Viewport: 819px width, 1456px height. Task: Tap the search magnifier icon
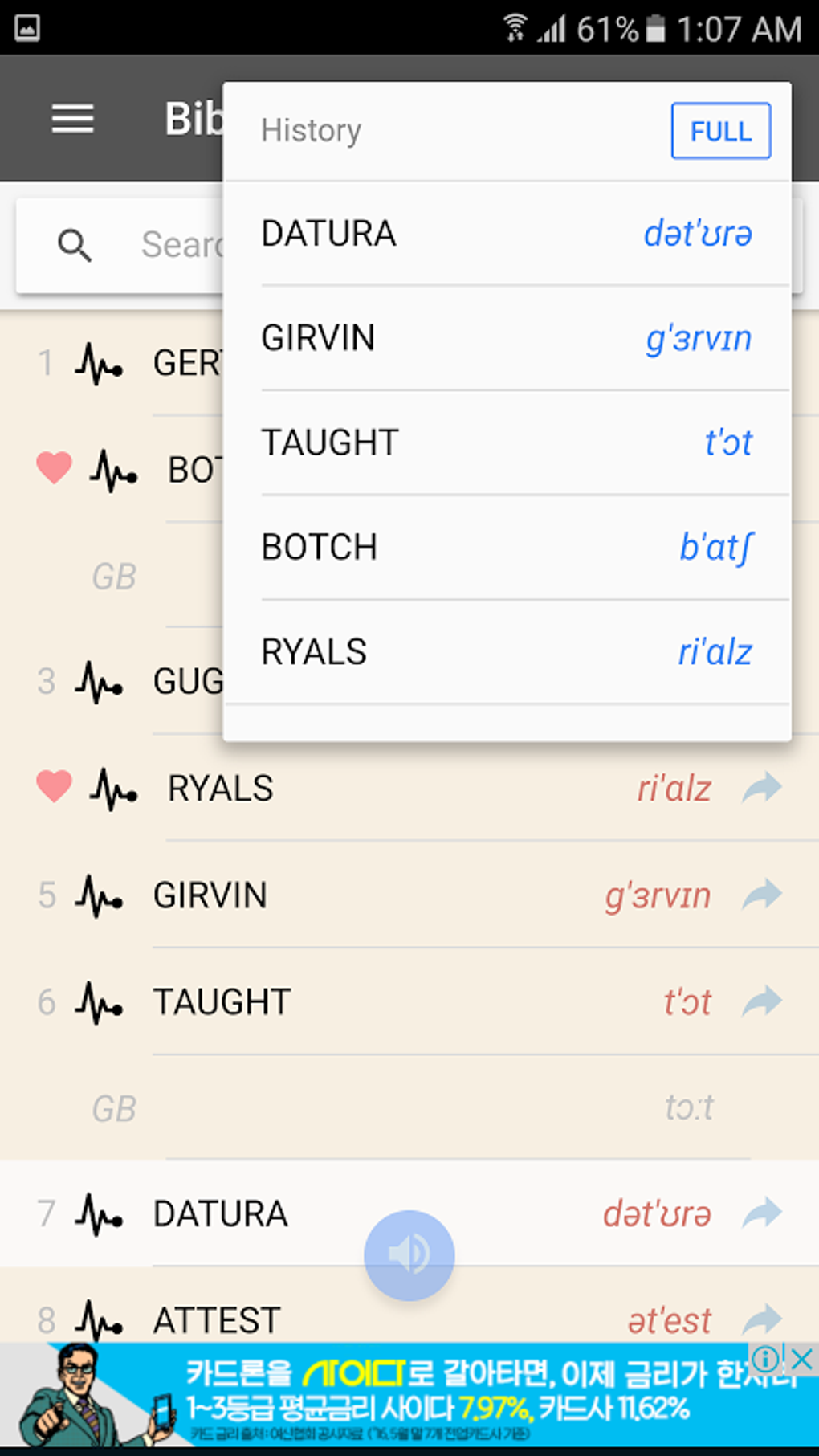pos(75,245)
